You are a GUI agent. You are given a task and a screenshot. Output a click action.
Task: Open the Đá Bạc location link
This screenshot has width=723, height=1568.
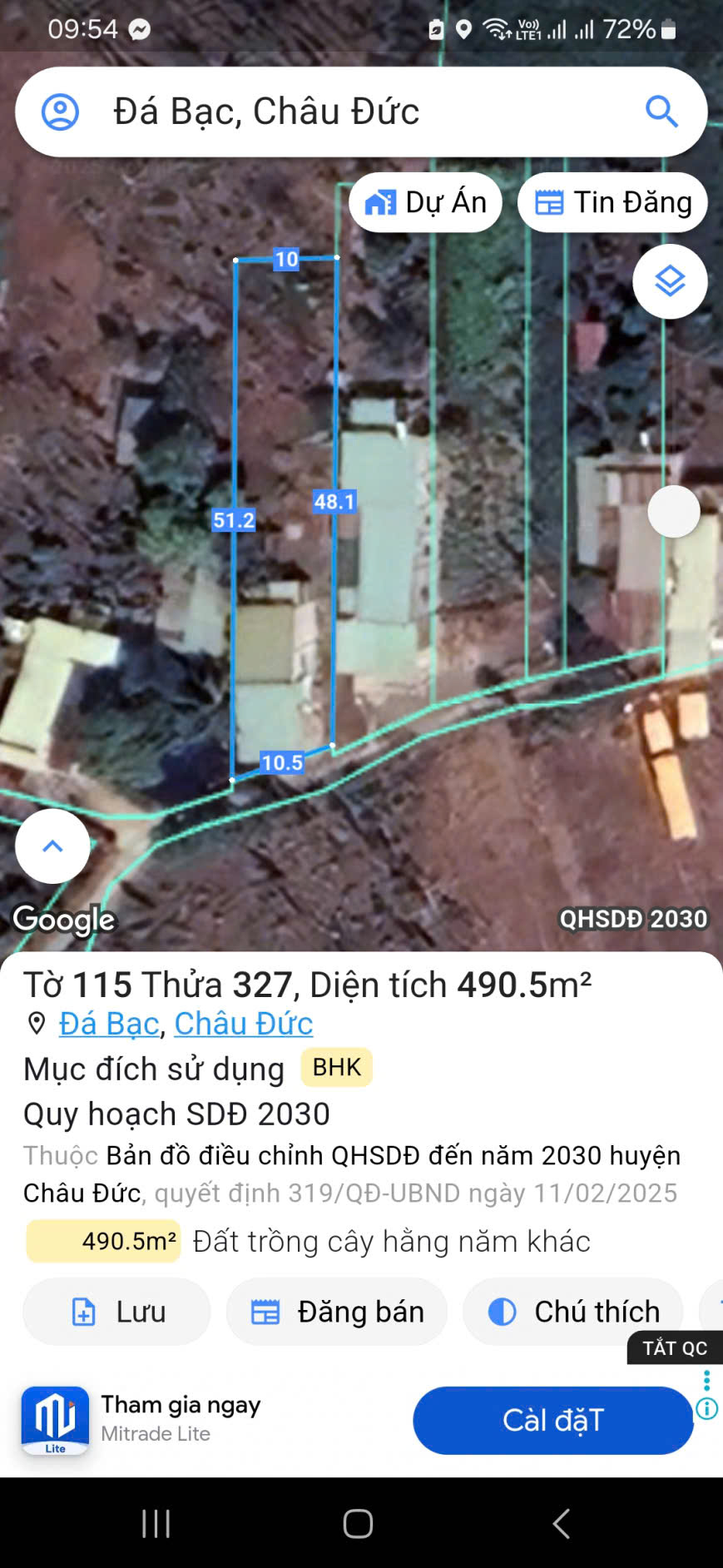click(x=109, y=1024)
